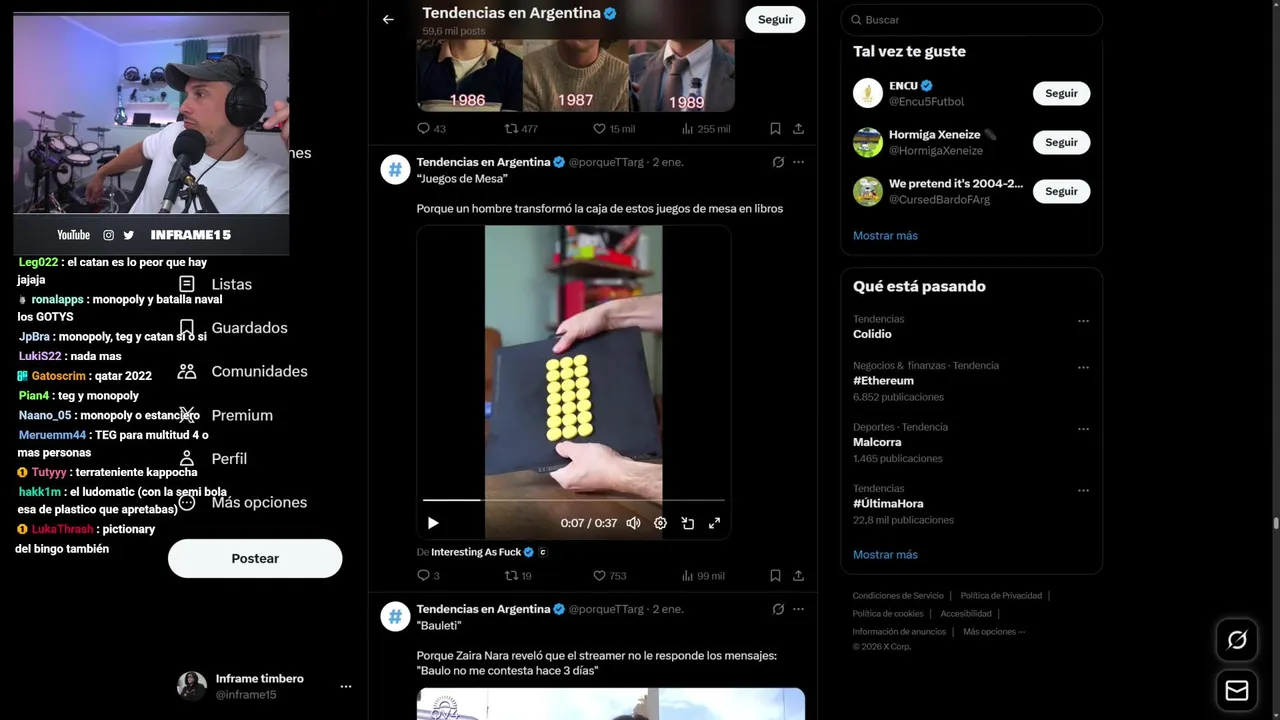The width and height of the screenshot is (1280, 720).
Task: Tap the Postear button
Action: tap(255, 558)
